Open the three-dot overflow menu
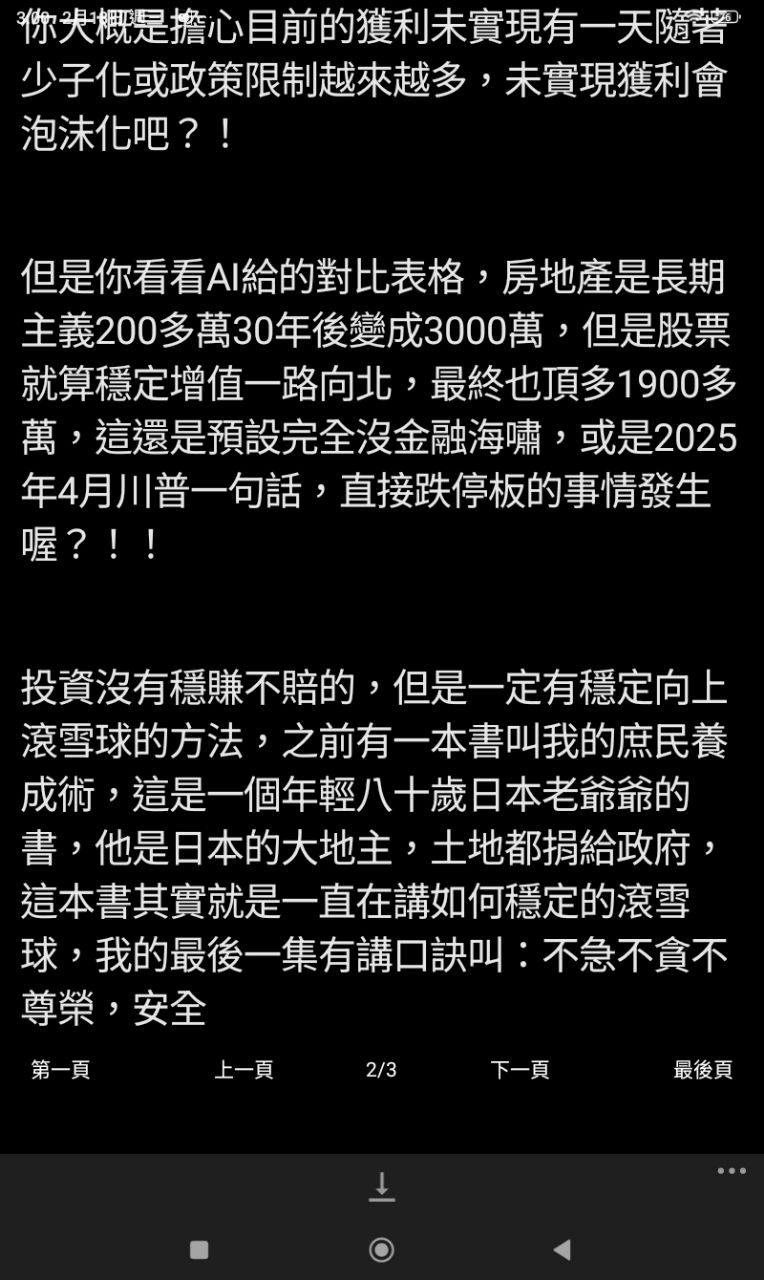The height and width of the screenshot is (1280, 764). click(731, 1171)
